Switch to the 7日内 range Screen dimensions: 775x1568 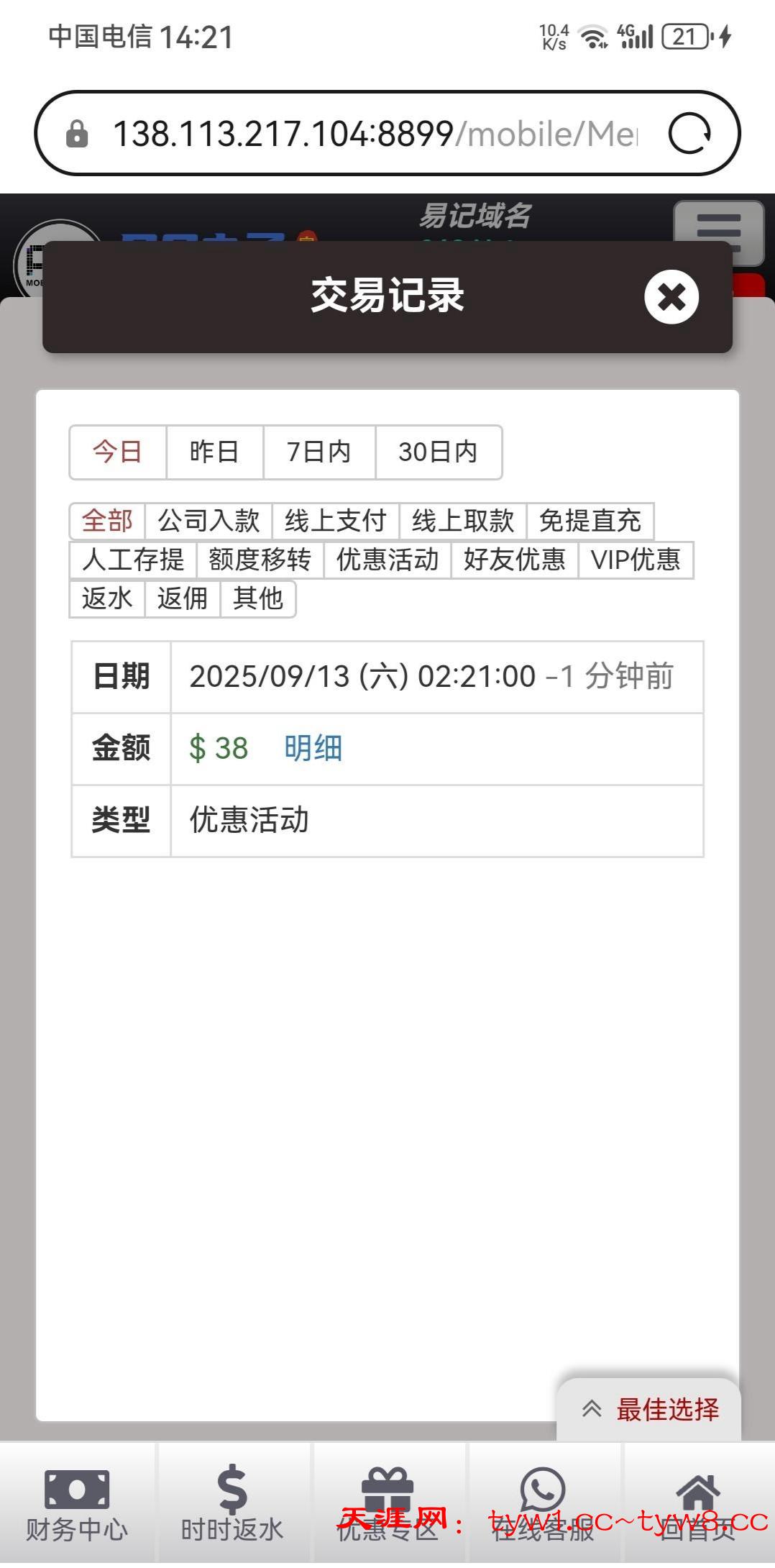click(318, 452)
